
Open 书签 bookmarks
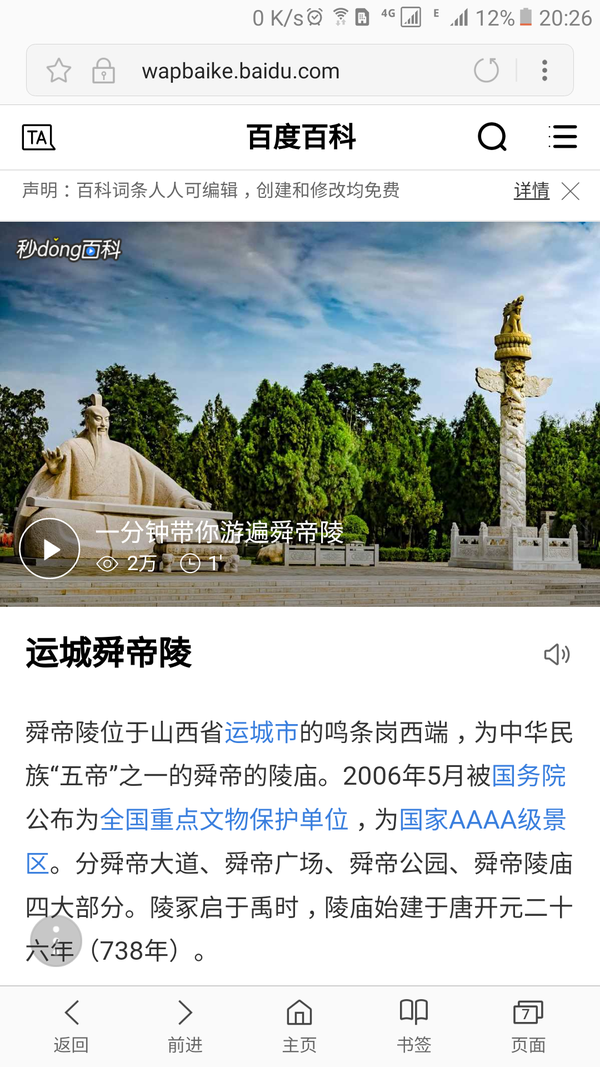(x=413, y=1026)
